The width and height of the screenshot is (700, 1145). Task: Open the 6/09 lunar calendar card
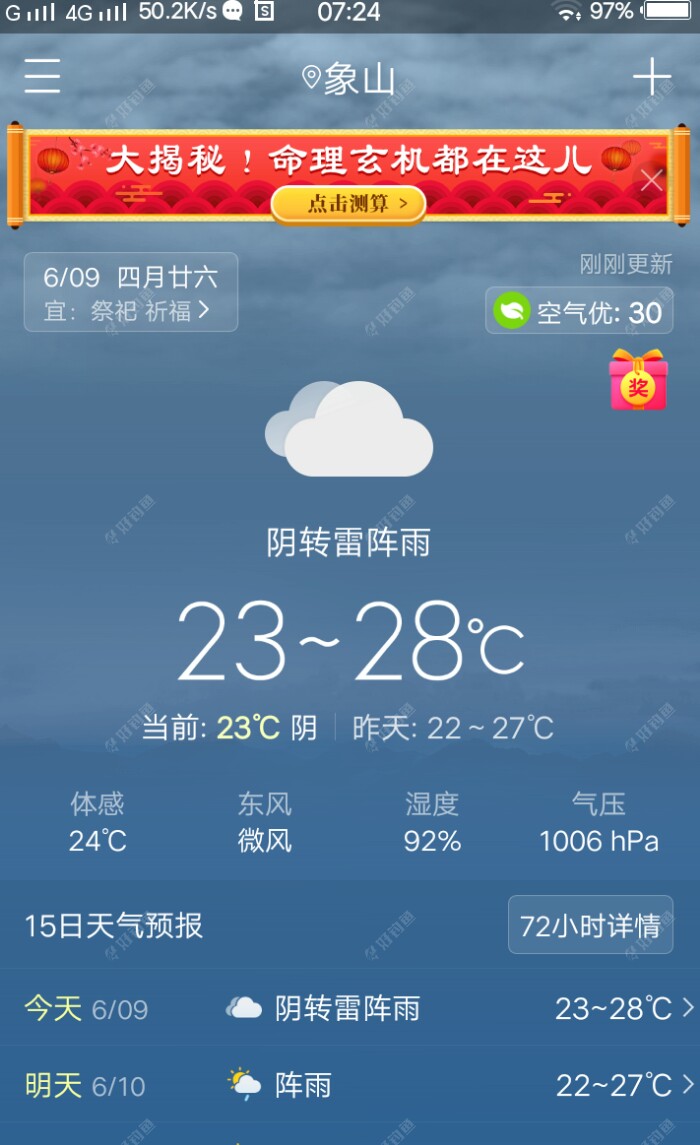(131, 292)
